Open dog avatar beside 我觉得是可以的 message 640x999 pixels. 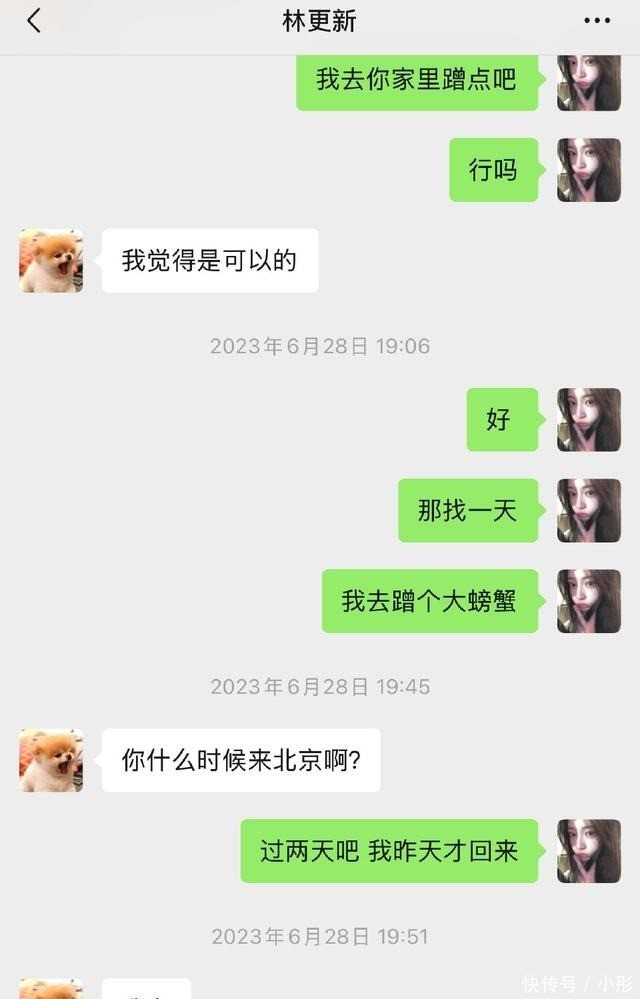click(x=51, y=260)
